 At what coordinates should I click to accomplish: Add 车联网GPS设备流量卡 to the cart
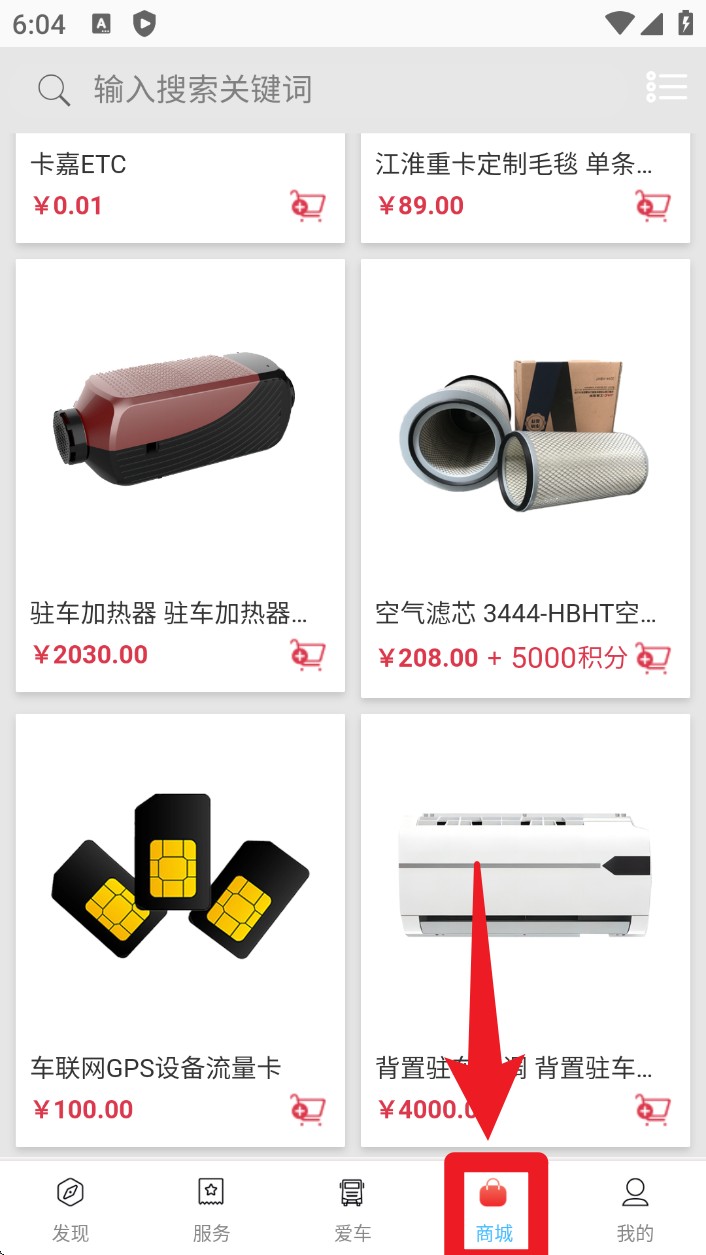click(308, 1109)
